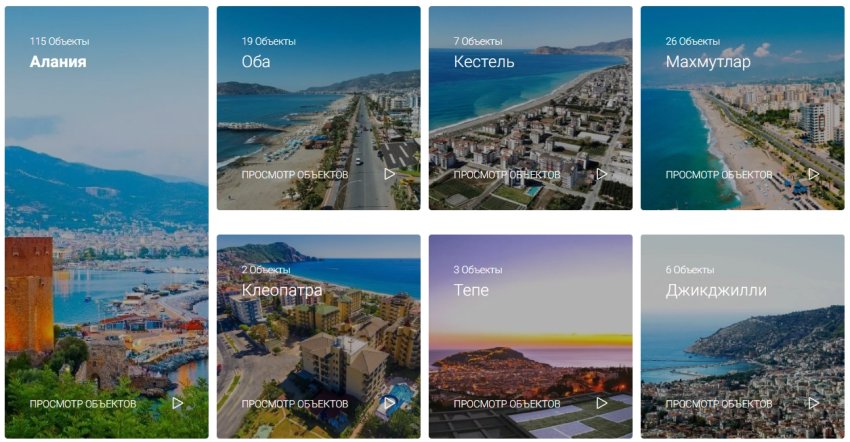Open the Джикджилли area card
The width and height of the screenshot is (850, 442).
point(742,336)
